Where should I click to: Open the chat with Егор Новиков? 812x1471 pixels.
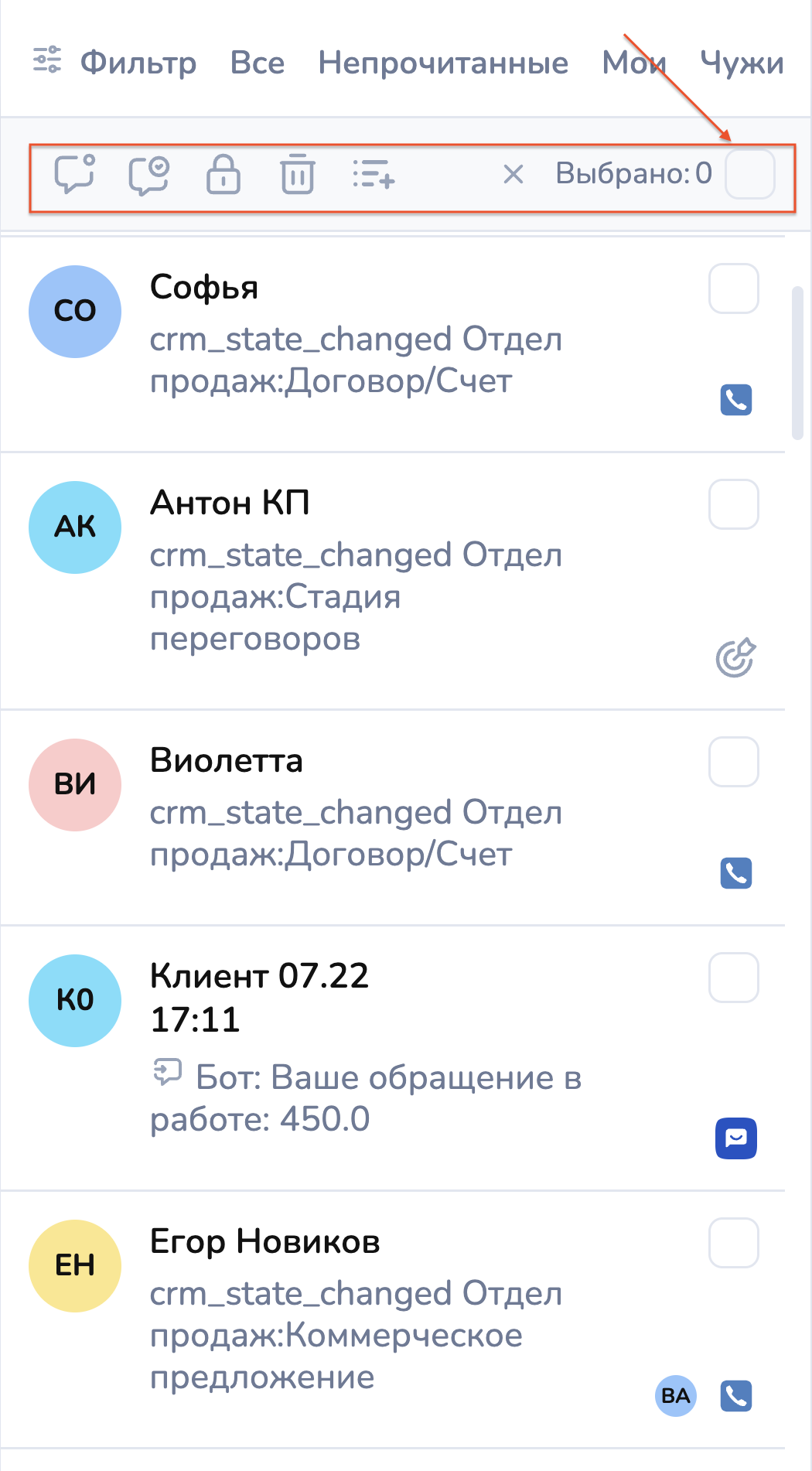[356, 1307]
